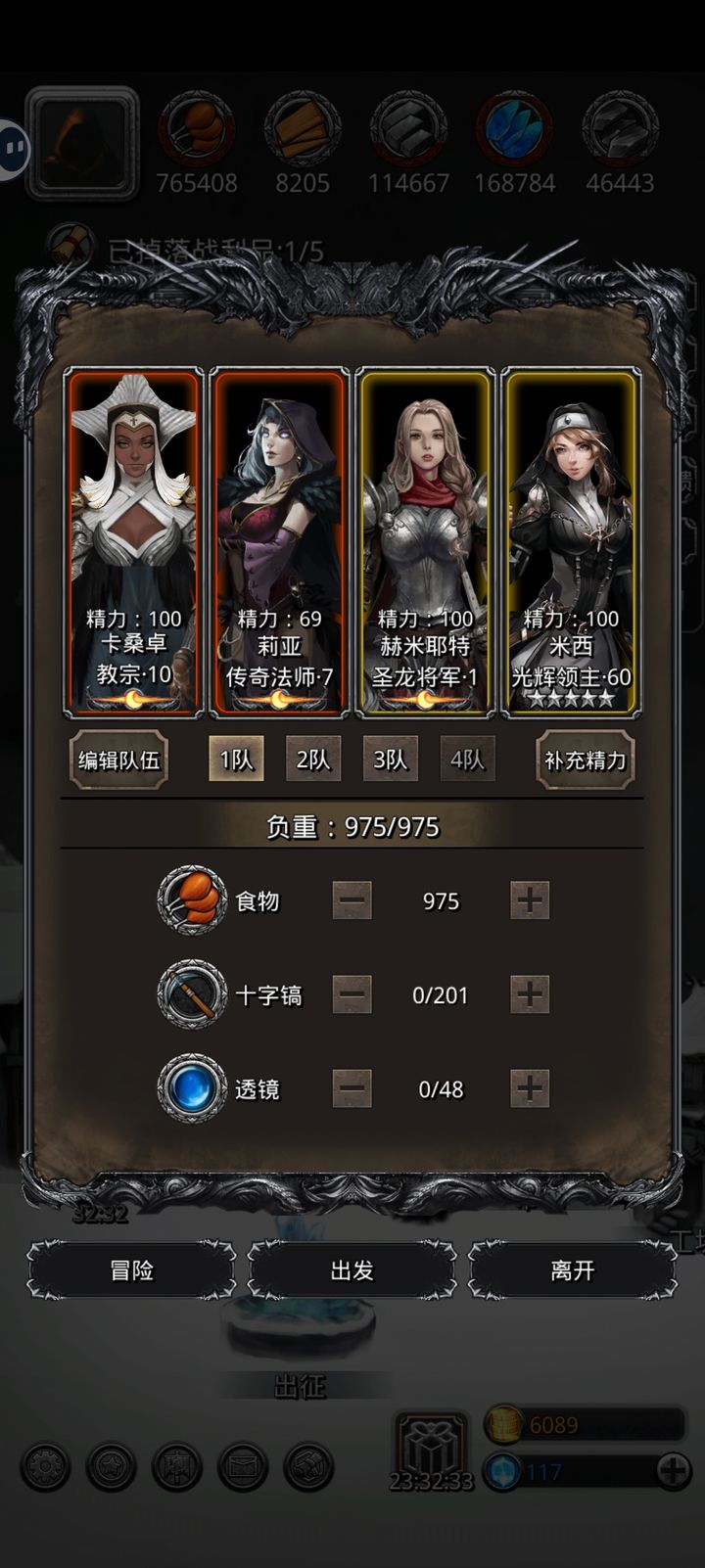Tap the 补充精力 (restore energy) button
The width and height of the screenshot is (705, 1568).
[586, 760]
